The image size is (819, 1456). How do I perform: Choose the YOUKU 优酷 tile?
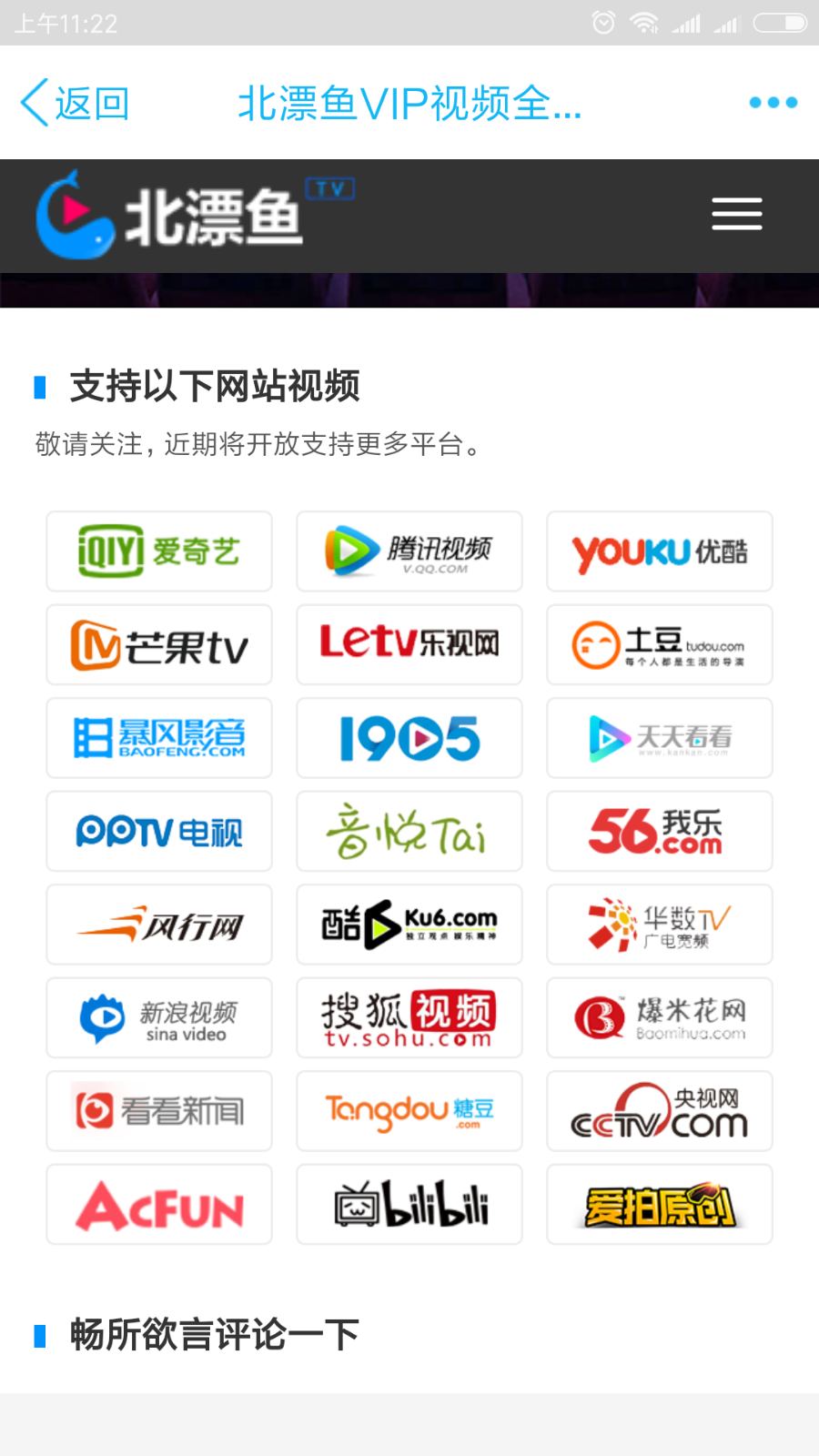(659, 551)
